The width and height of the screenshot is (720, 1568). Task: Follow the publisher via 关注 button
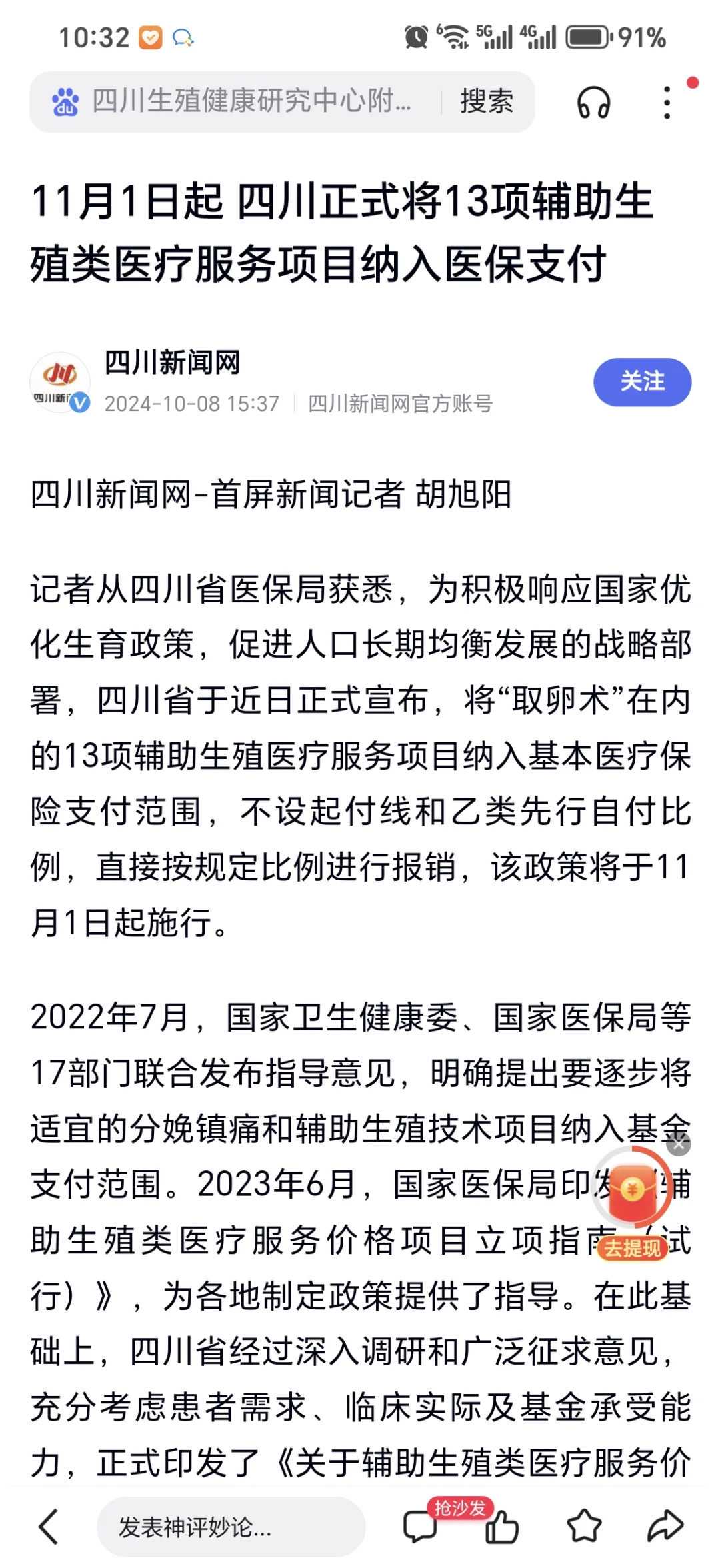click(641, 382)
